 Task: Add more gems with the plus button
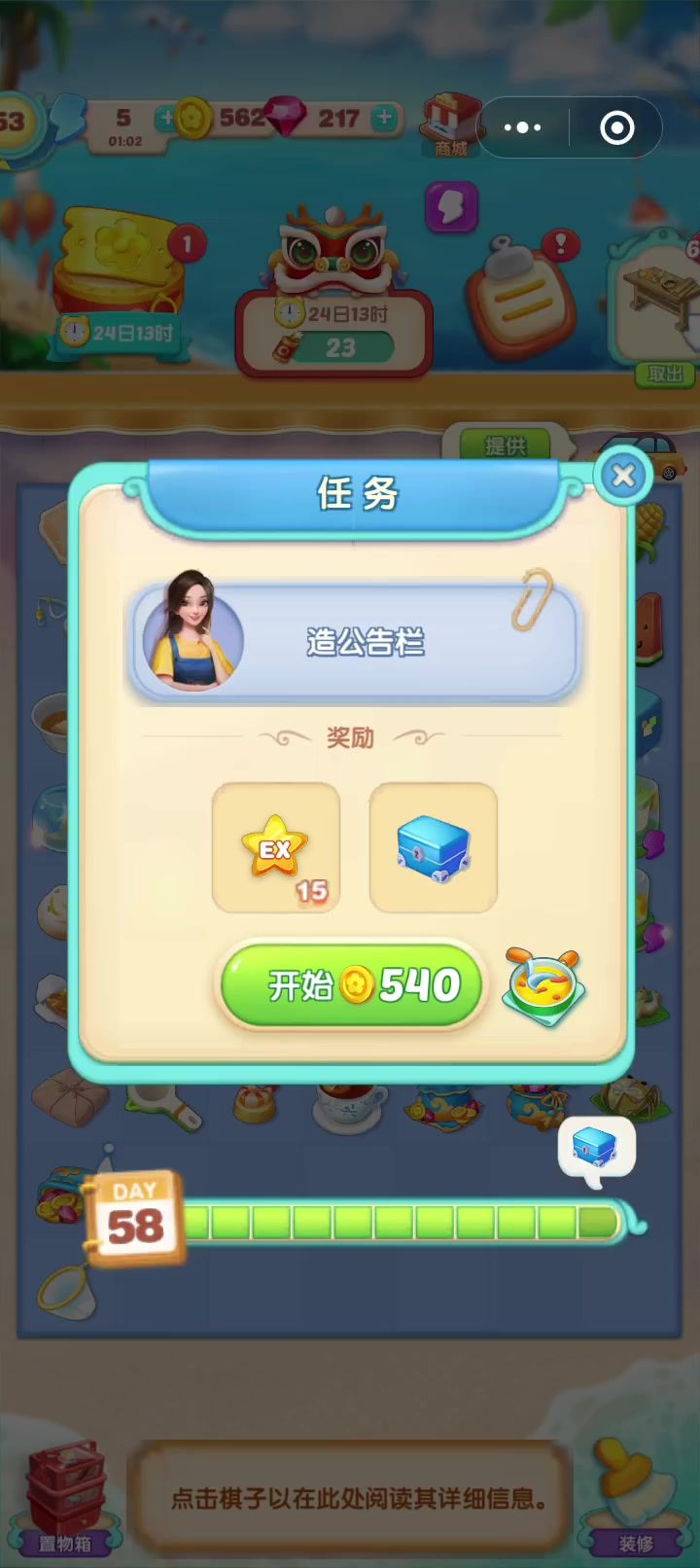(x=385, y=118)
